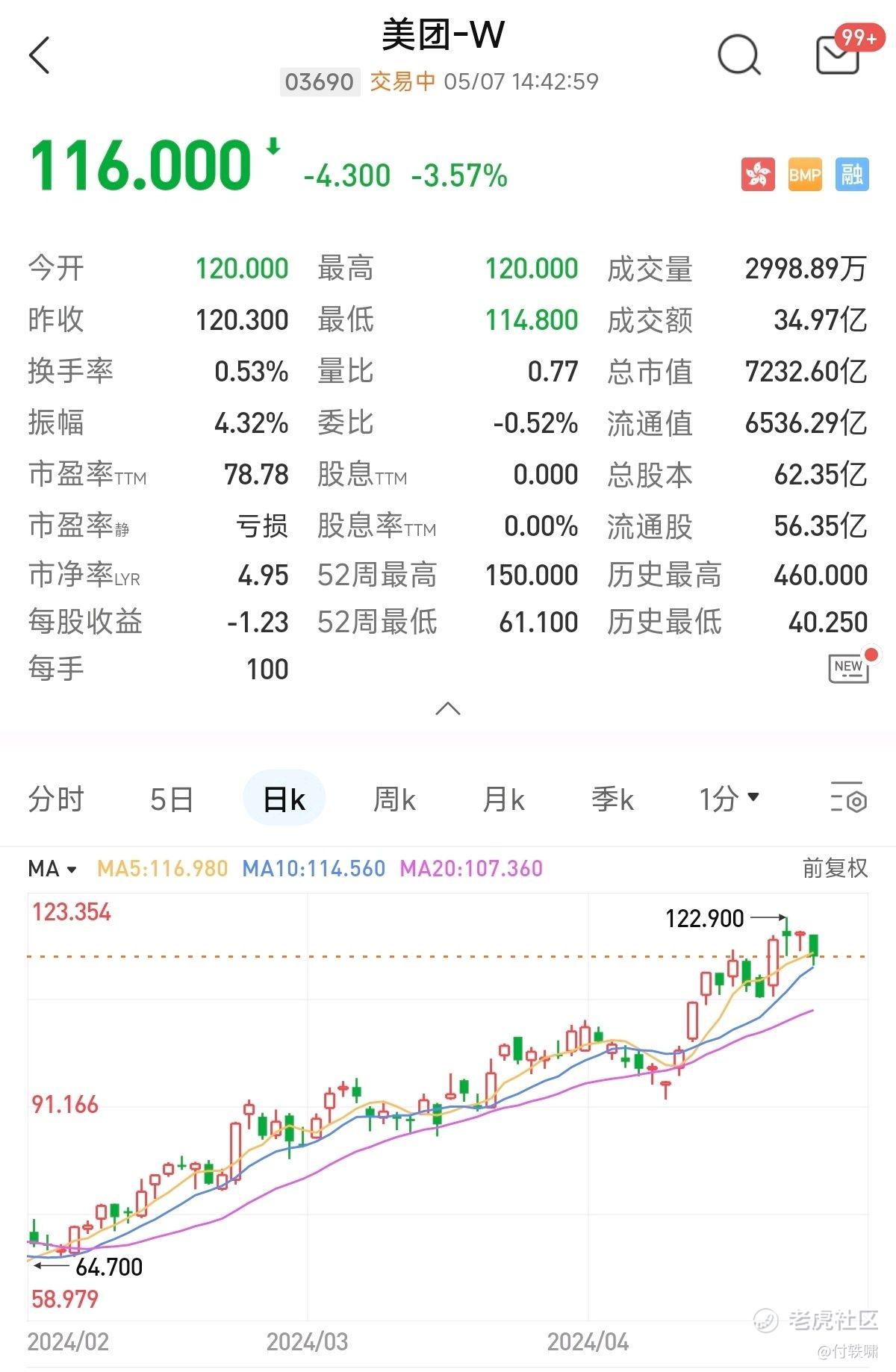This screenshot has width=896, height=1372.
Task: Switch to the 5日 five-day tab
Action: pos(170,797)
